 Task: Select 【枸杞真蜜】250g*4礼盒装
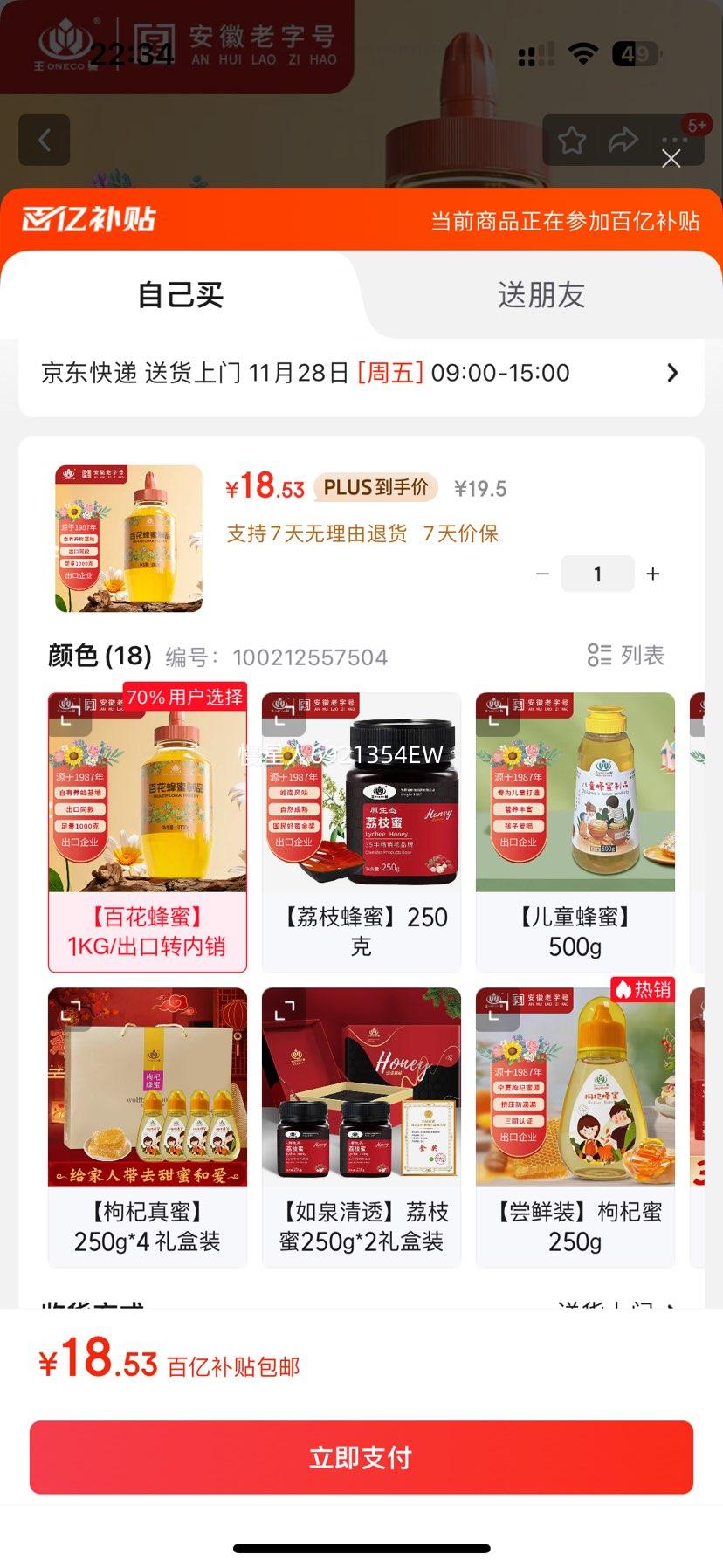[x=148, y=1126]
